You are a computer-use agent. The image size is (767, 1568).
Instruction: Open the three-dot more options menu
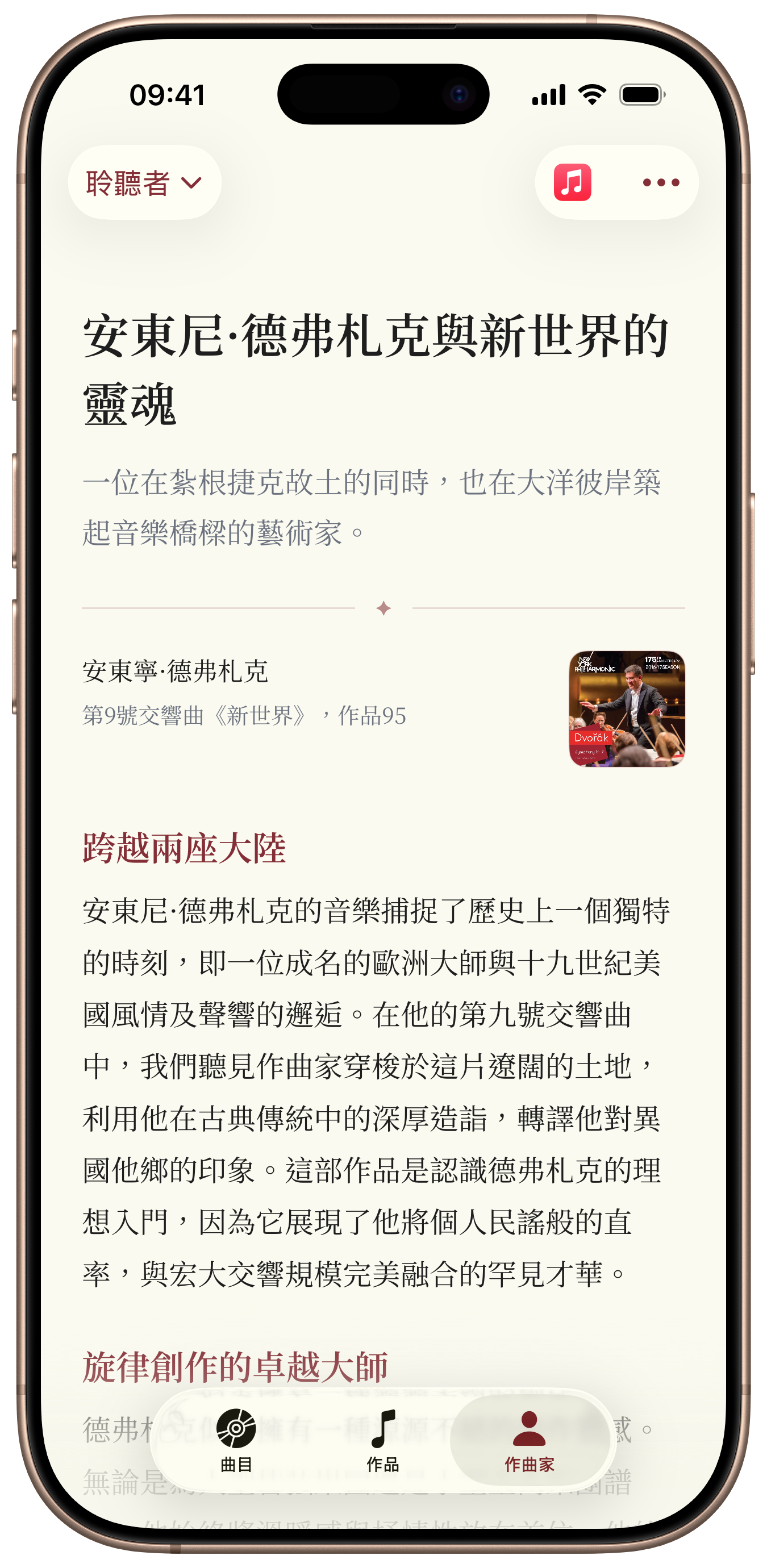tap(661, 182)
